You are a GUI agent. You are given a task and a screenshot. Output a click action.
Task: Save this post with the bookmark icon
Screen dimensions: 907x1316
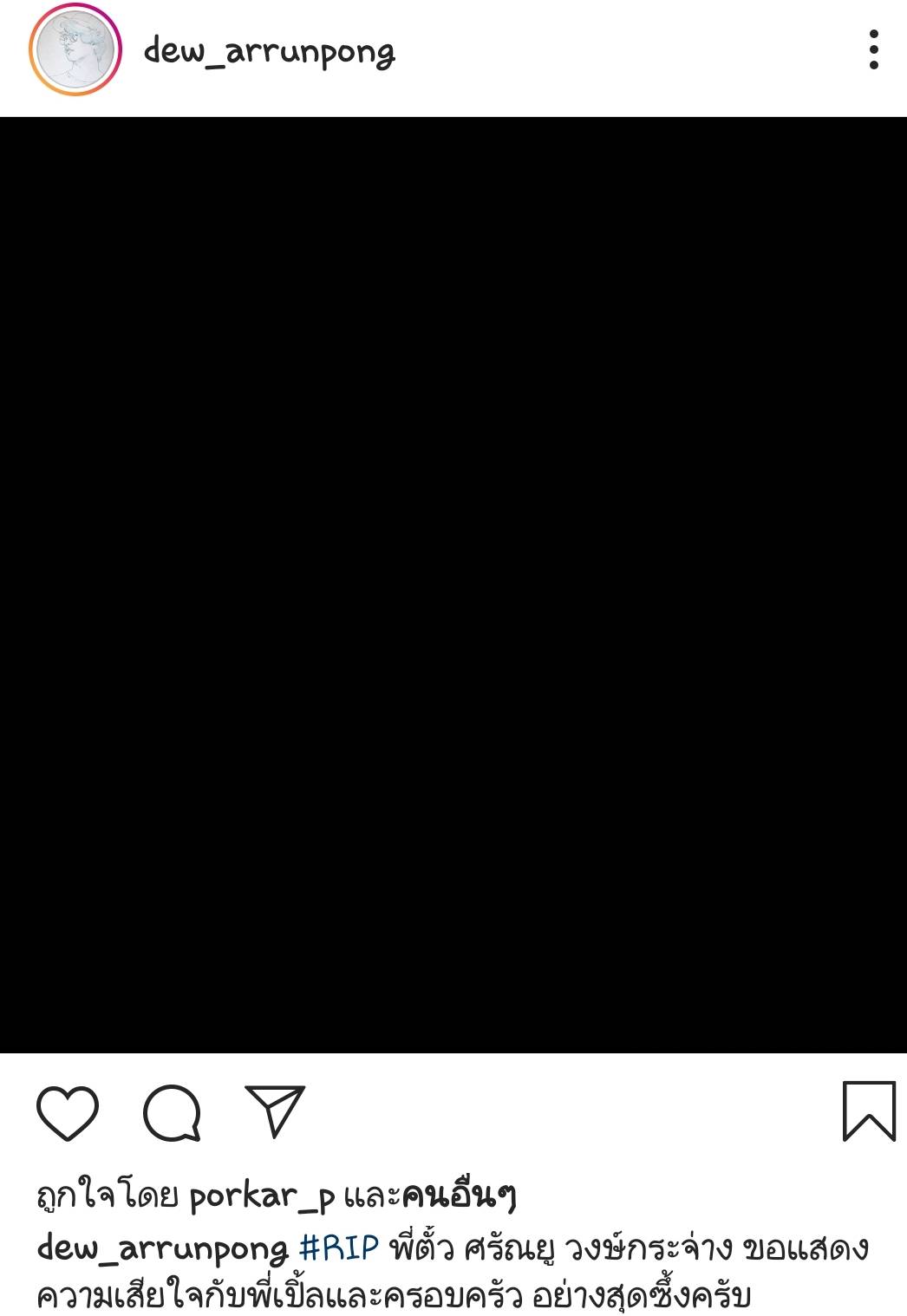(x=869, y=1111)
